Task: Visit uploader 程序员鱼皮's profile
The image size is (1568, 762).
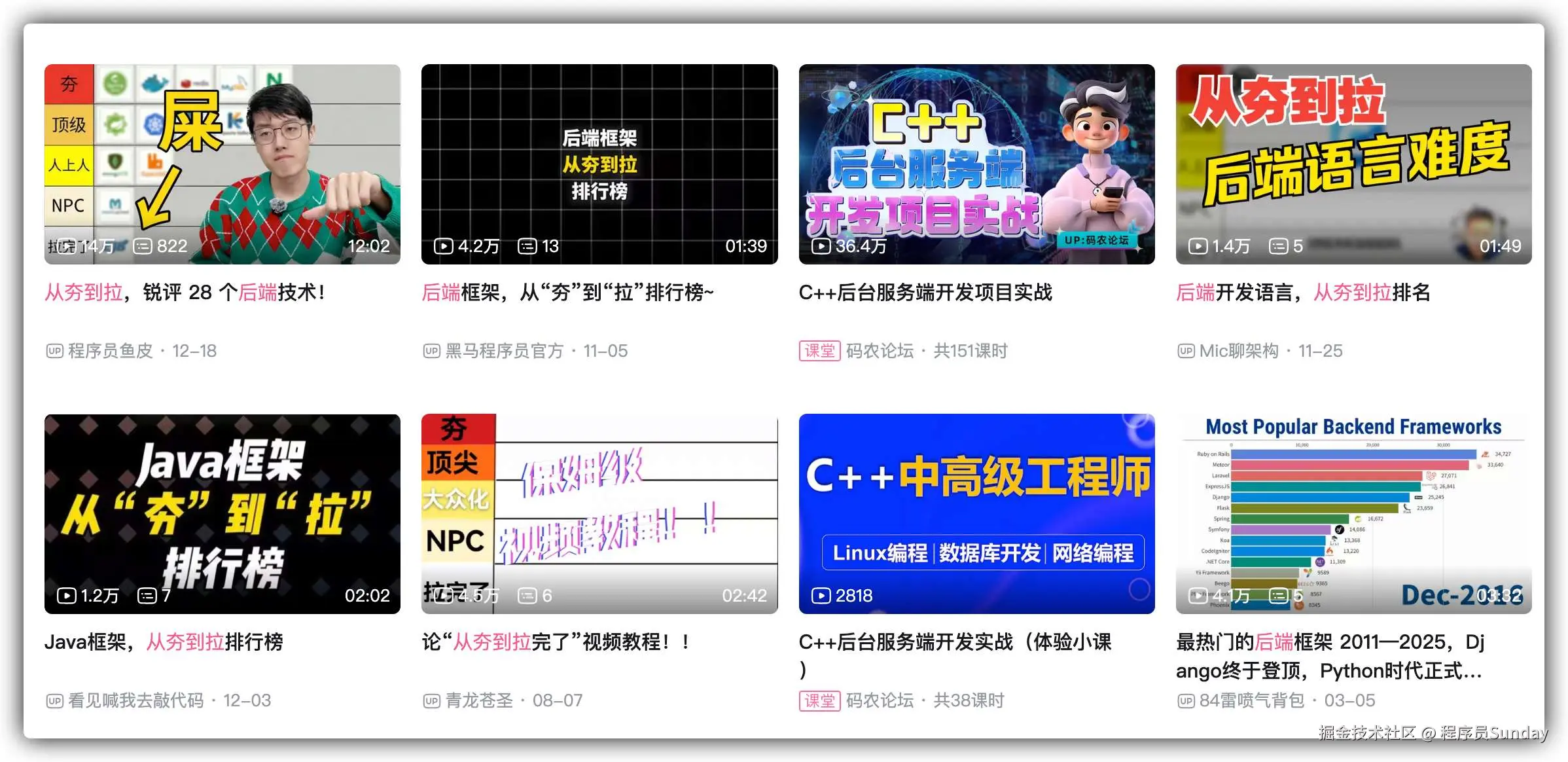Action: pyautogui.click(x=110, y=351)
